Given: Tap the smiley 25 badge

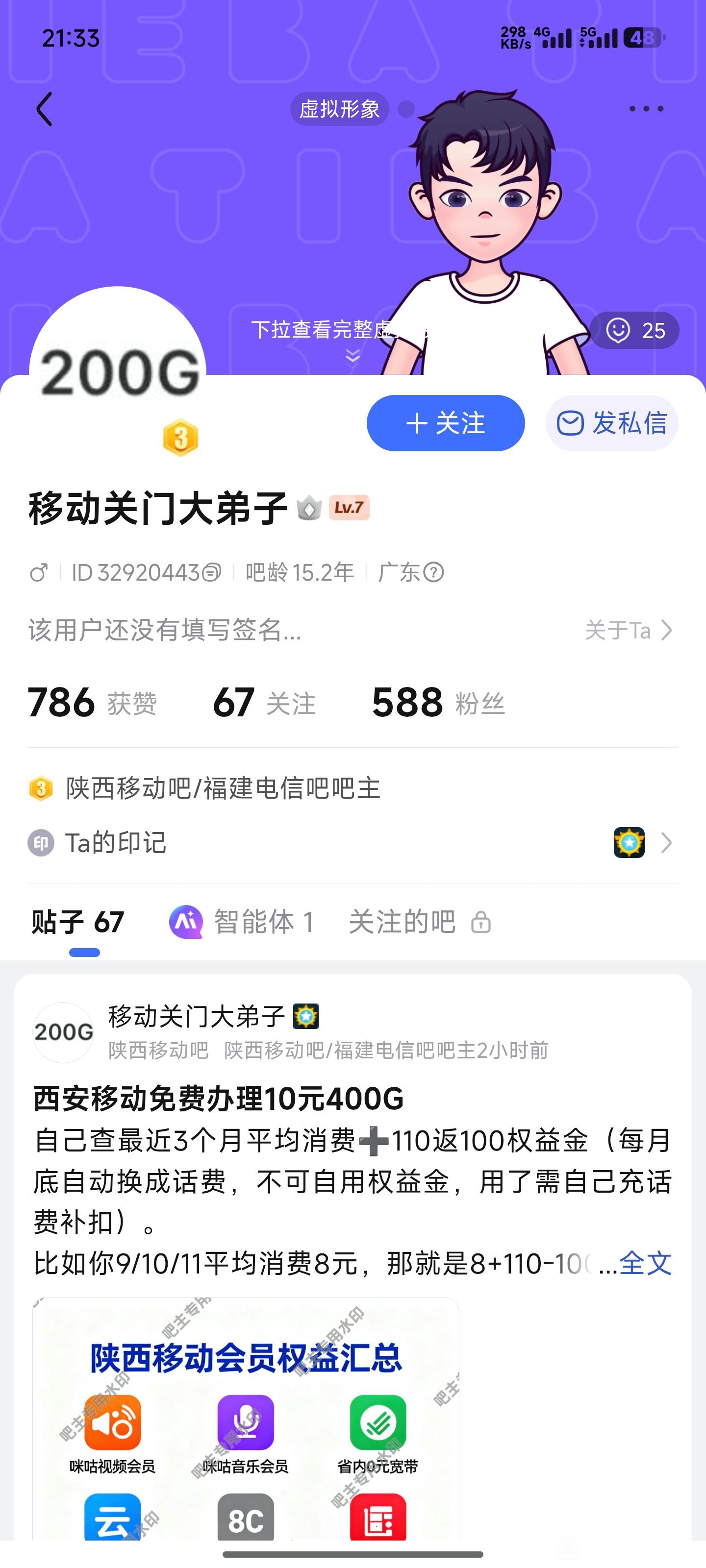Looking at the screenshot, I should tap(635, 331).
